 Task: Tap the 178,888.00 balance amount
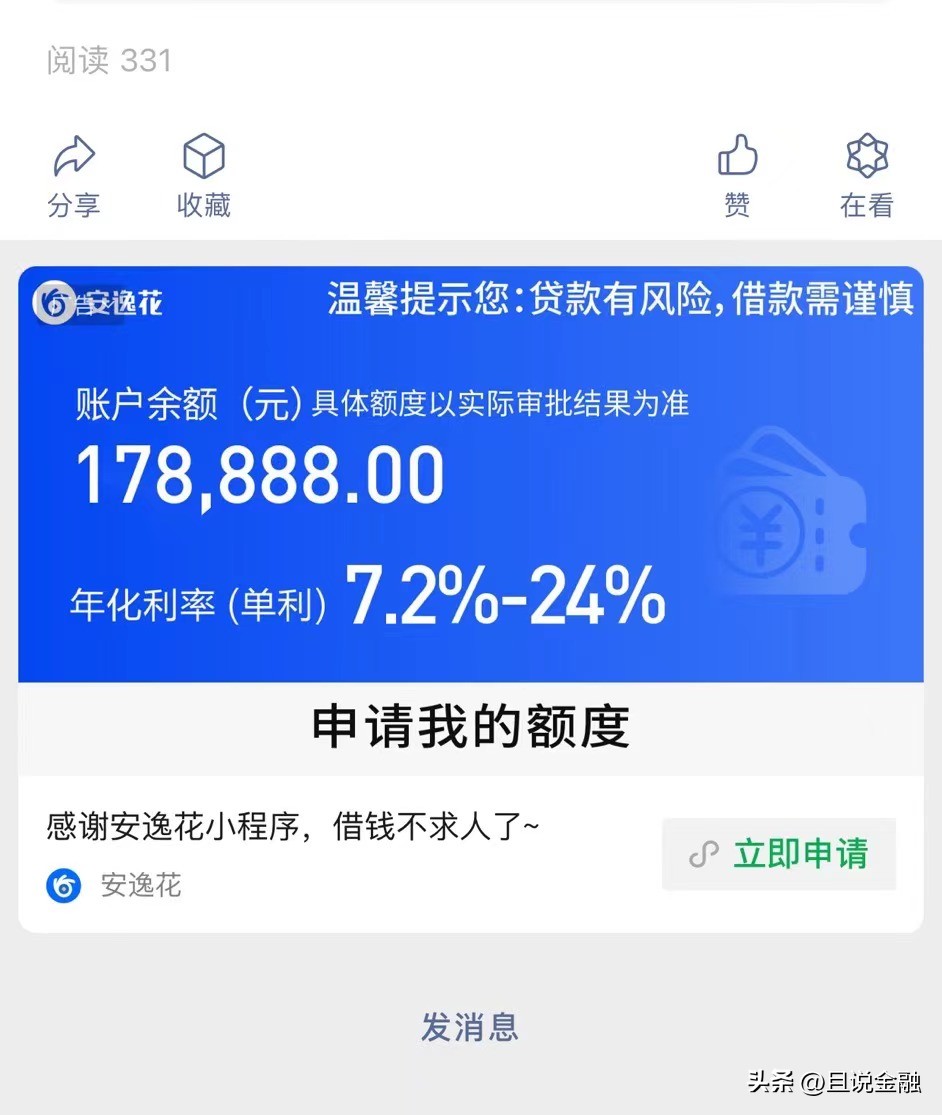point(258,476)
